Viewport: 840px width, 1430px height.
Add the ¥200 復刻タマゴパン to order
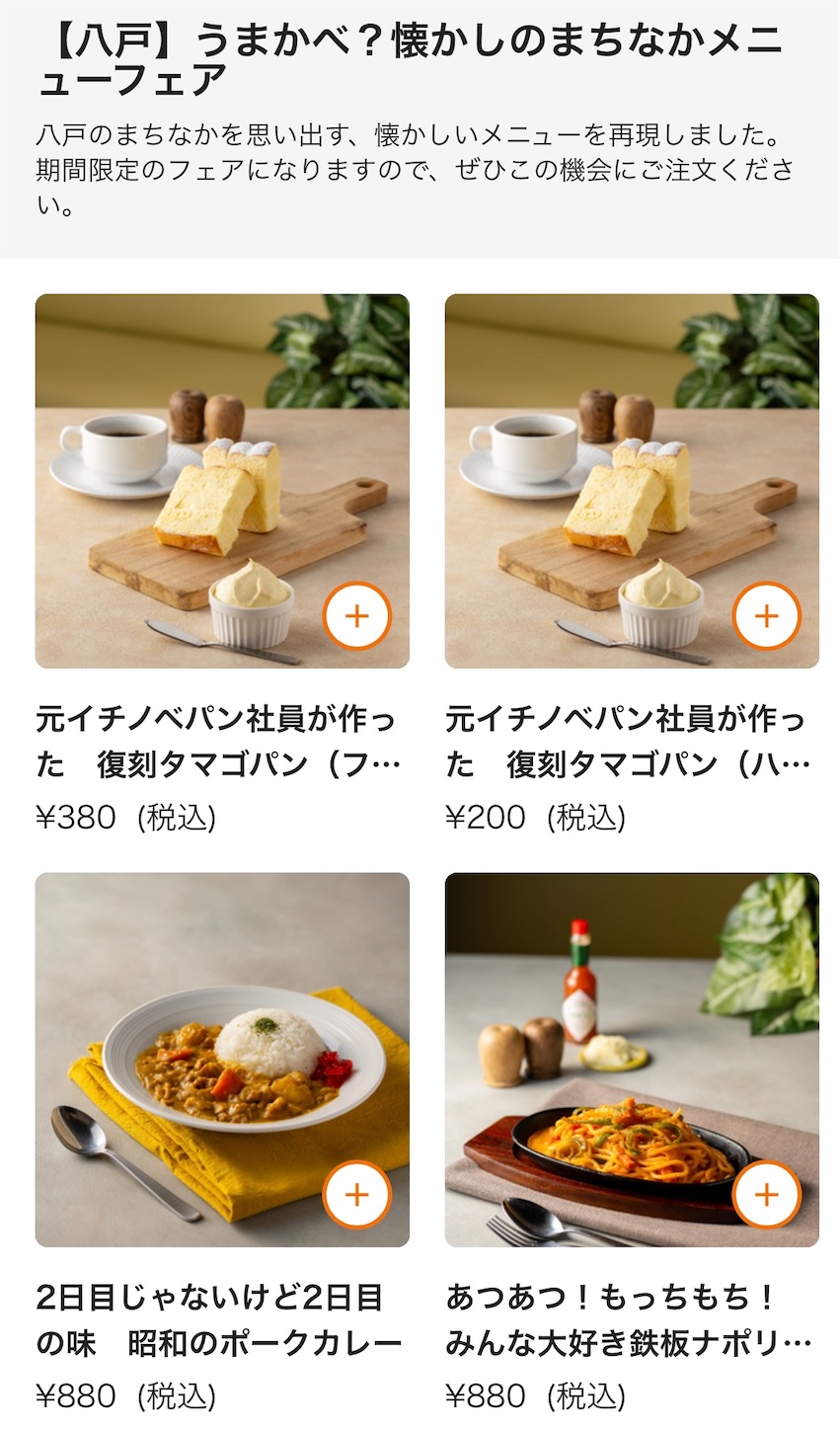pyautogui.click(x=767, y=616)
